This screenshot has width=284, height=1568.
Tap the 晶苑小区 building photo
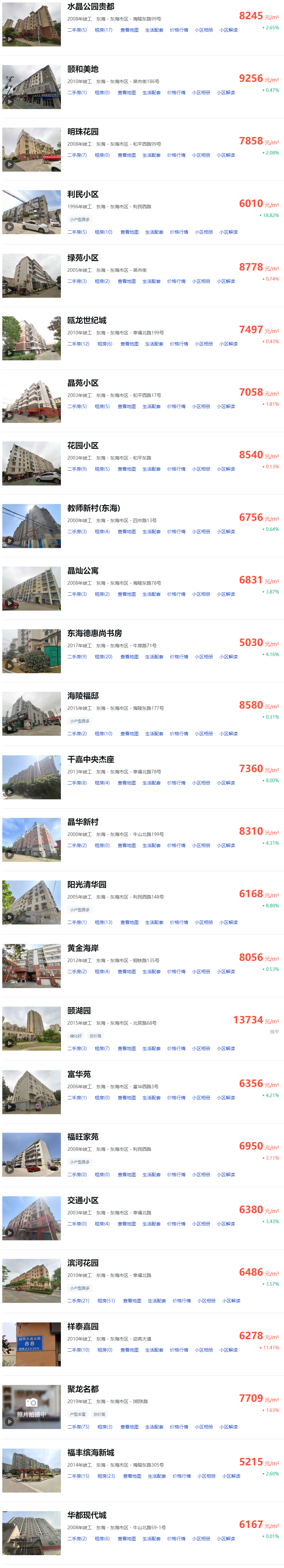32,401
